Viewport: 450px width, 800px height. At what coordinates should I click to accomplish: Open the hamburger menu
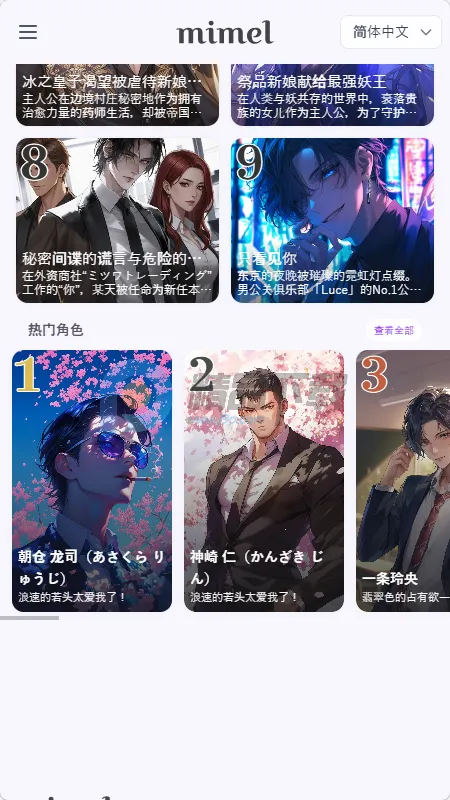tap(28, 32)
